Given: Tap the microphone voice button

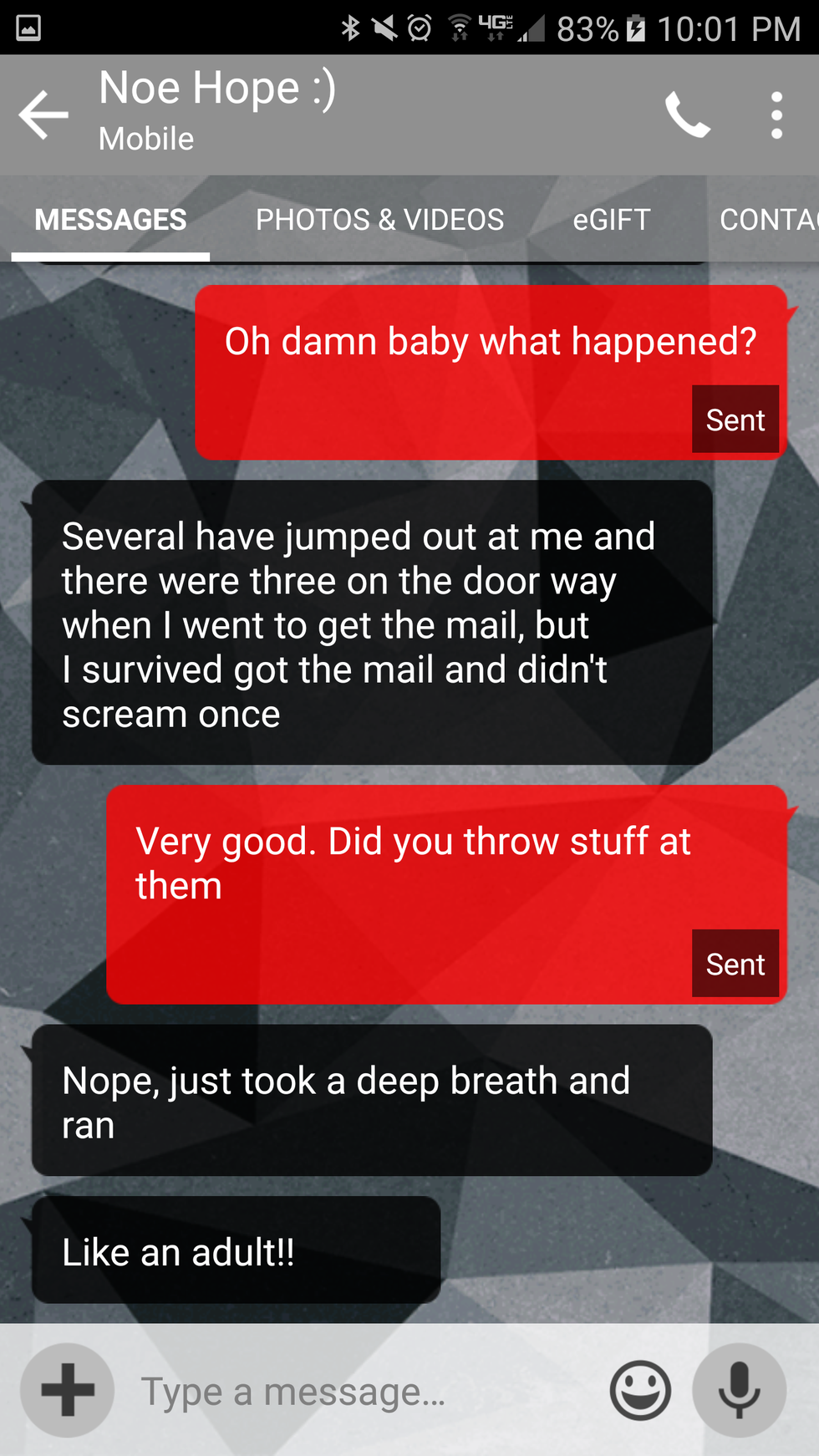Looking at the screenshot, I should point(740,1391).
